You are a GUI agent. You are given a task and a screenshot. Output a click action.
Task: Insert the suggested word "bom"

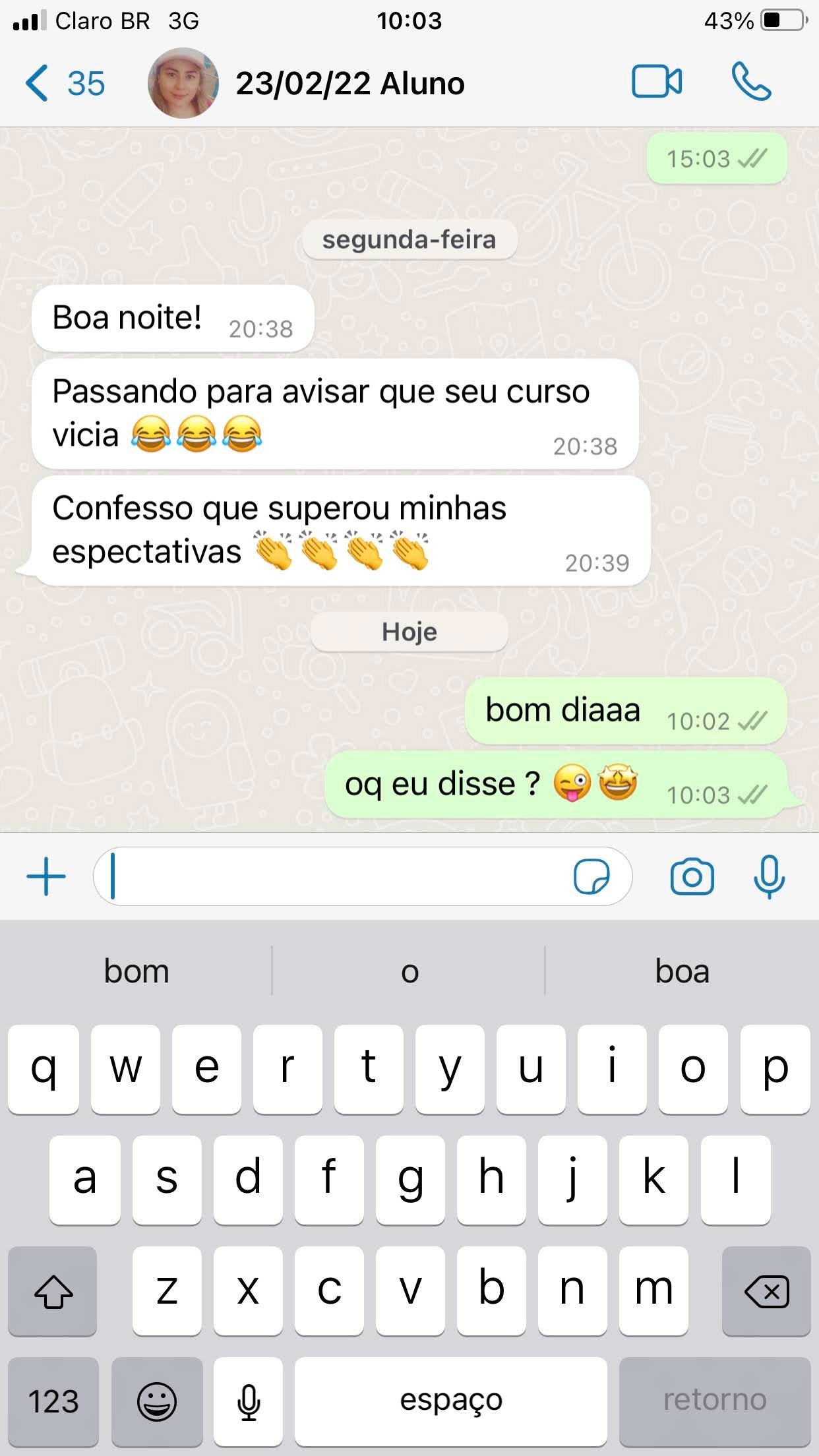point(136,971)
